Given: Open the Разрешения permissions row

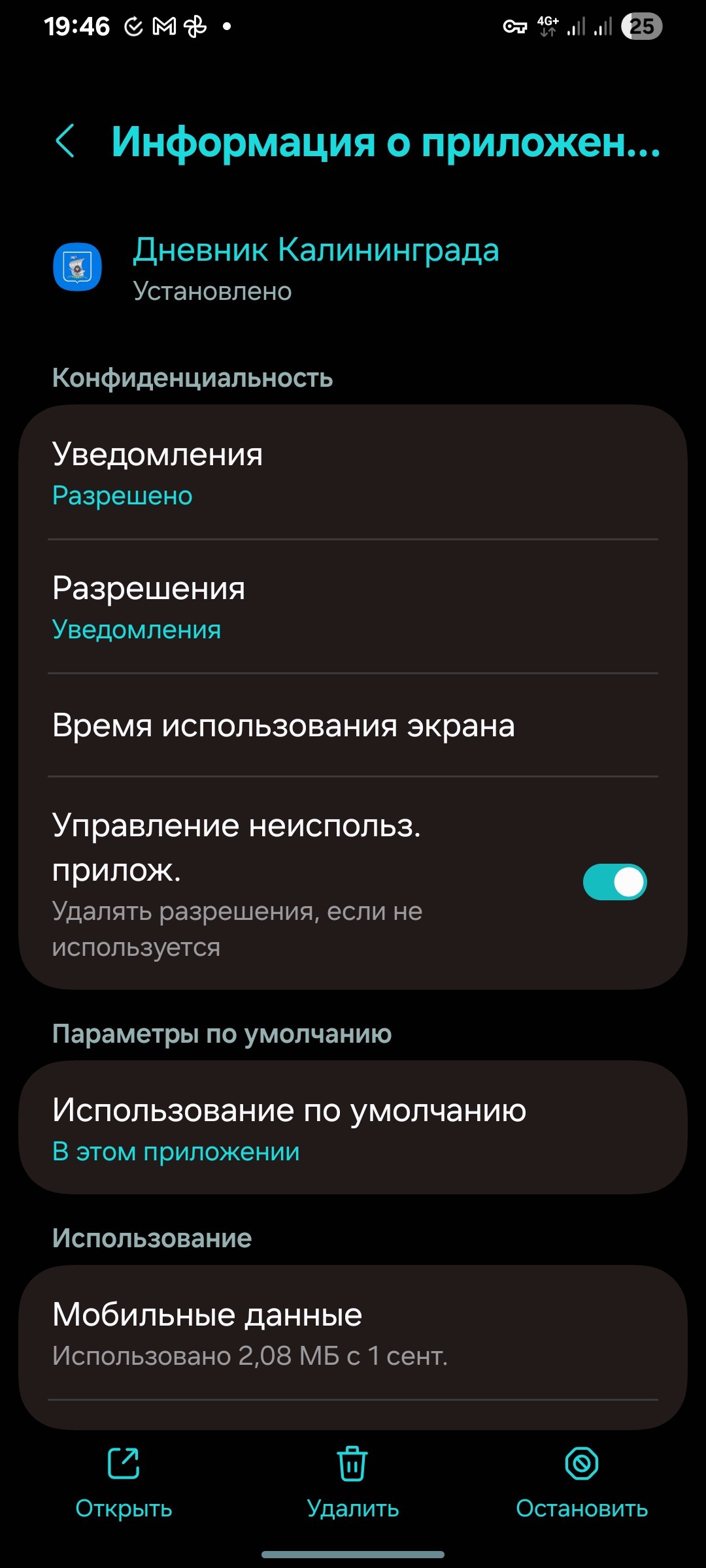Looking at the screenshot, I should click(x=353, y=607).
